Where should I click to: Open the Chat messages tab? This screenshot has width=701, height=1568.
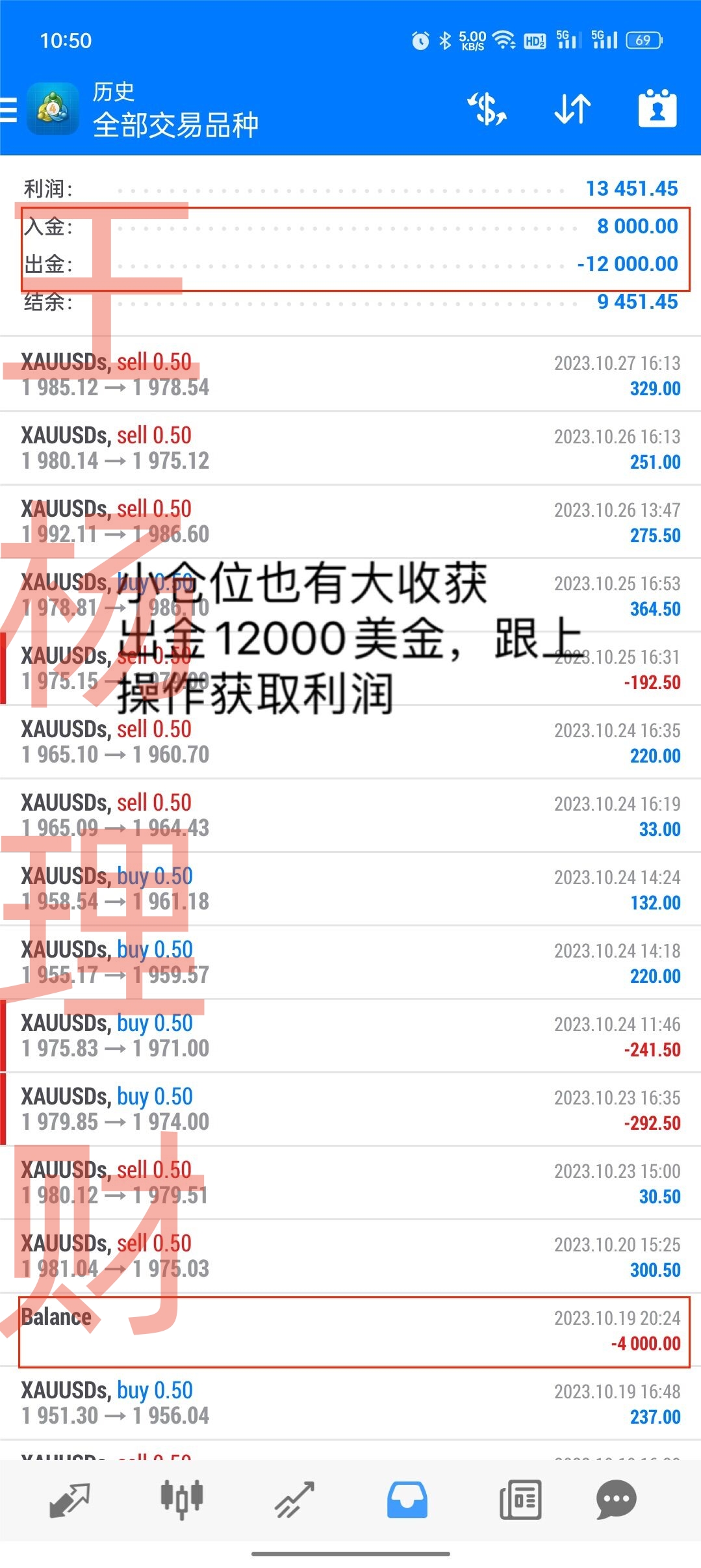616,1500
